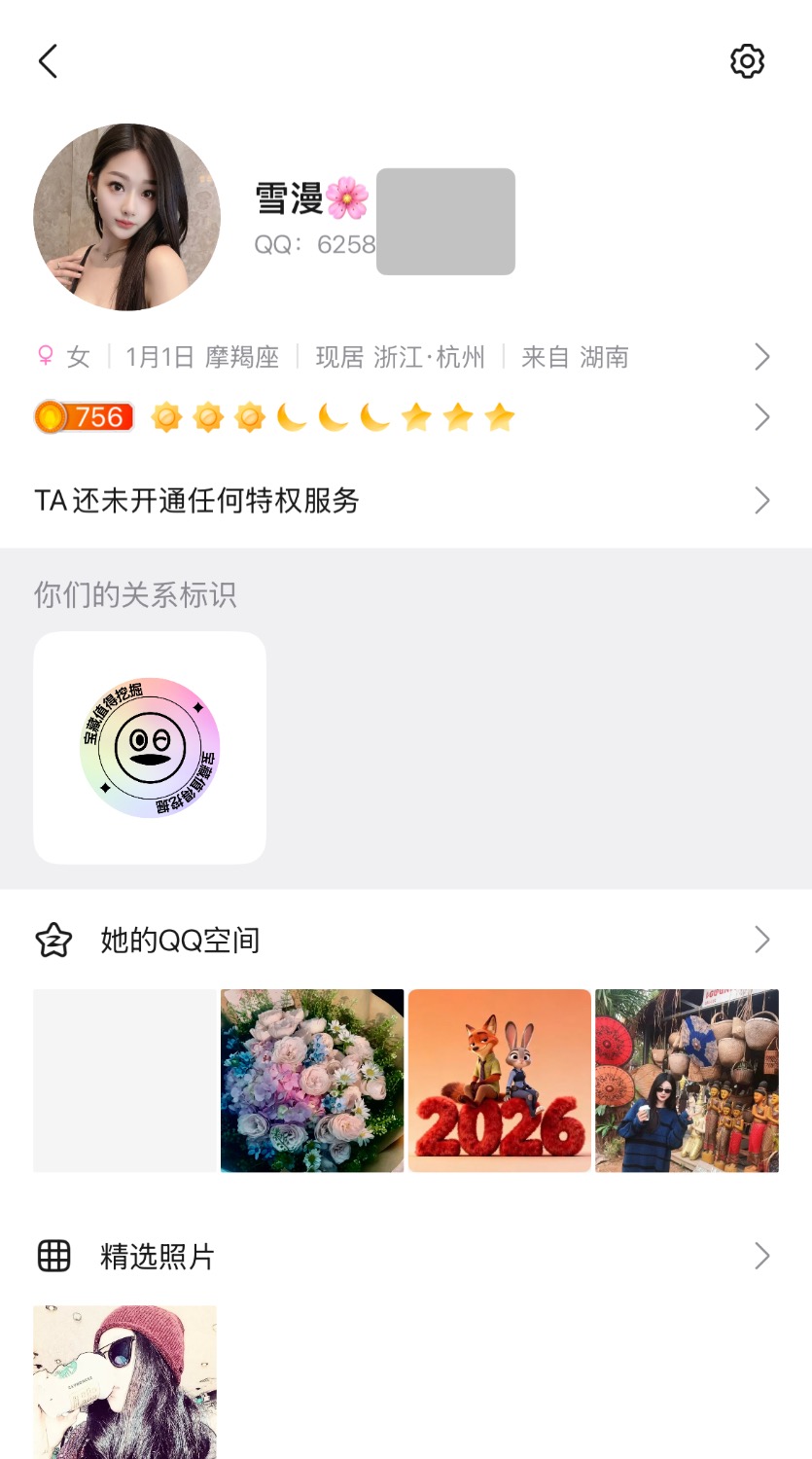The height and width of the screenshot is (1459, 812).
Task: Open the flower bouquet photo in QQ空间
Action: 312,1081
